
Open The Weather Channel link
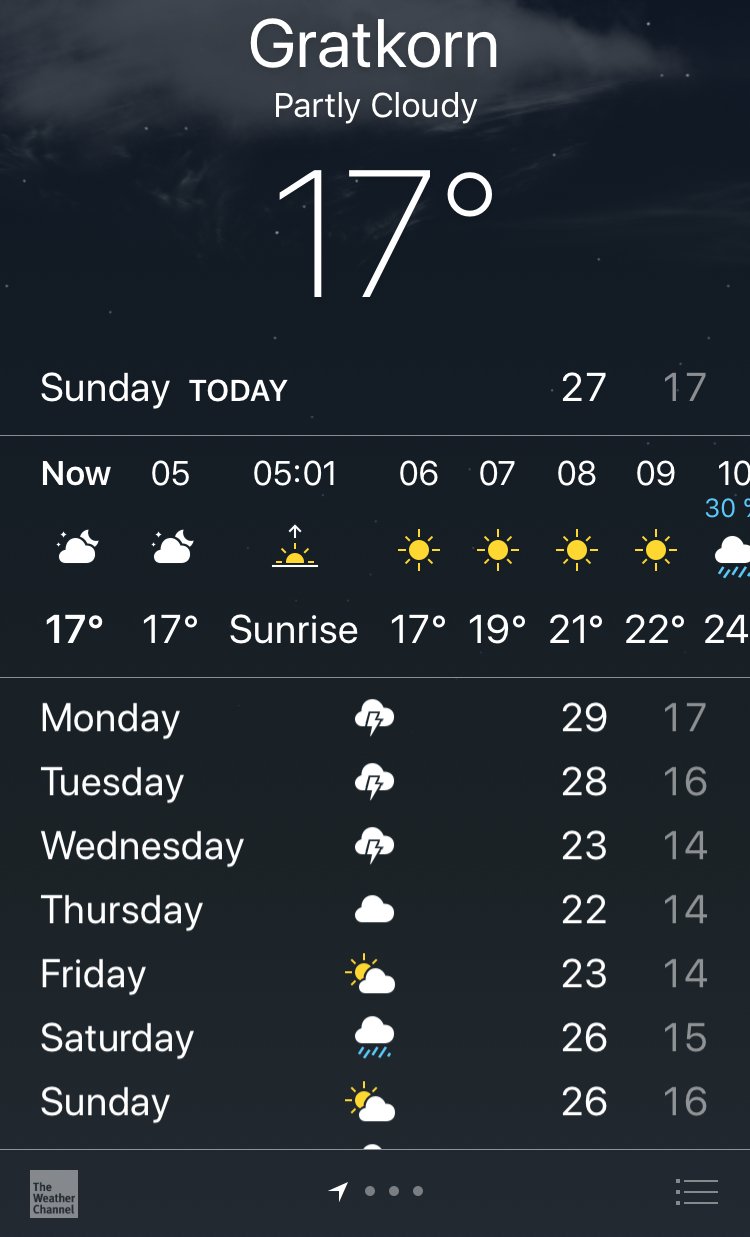click(x=54, y=1193)
